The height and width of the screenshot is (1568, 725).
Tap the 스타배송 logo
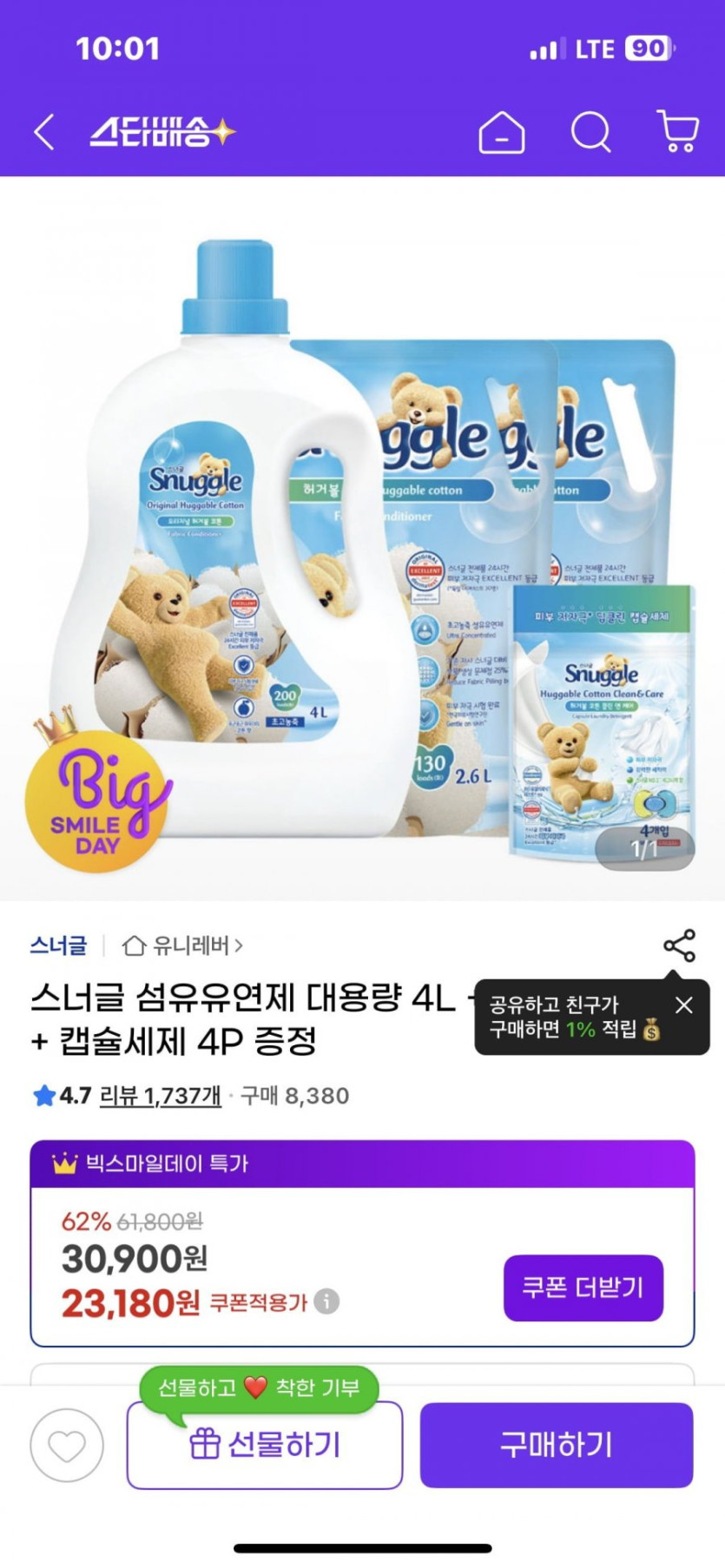162,132
